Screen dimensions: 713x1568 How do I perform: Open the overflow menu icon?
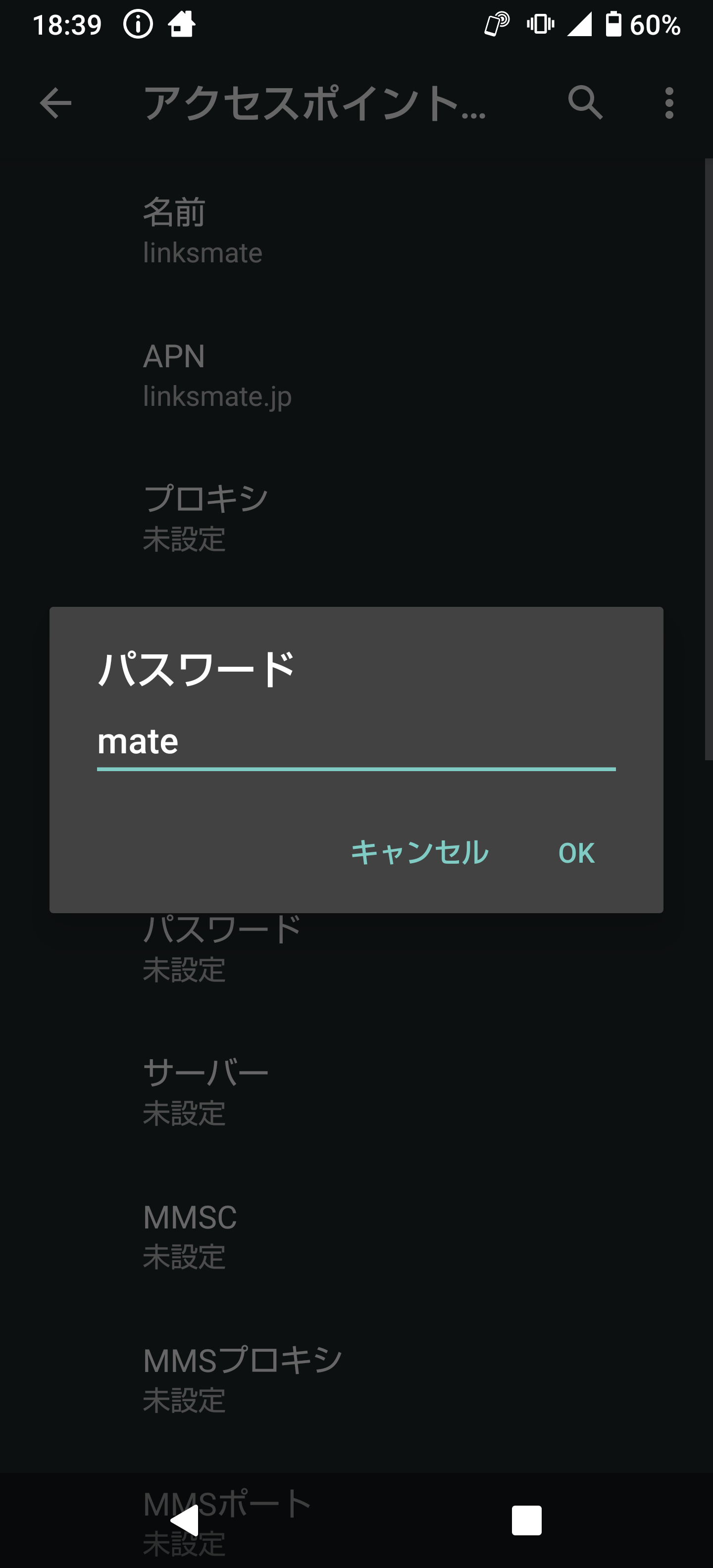click(x=668, y=103)
